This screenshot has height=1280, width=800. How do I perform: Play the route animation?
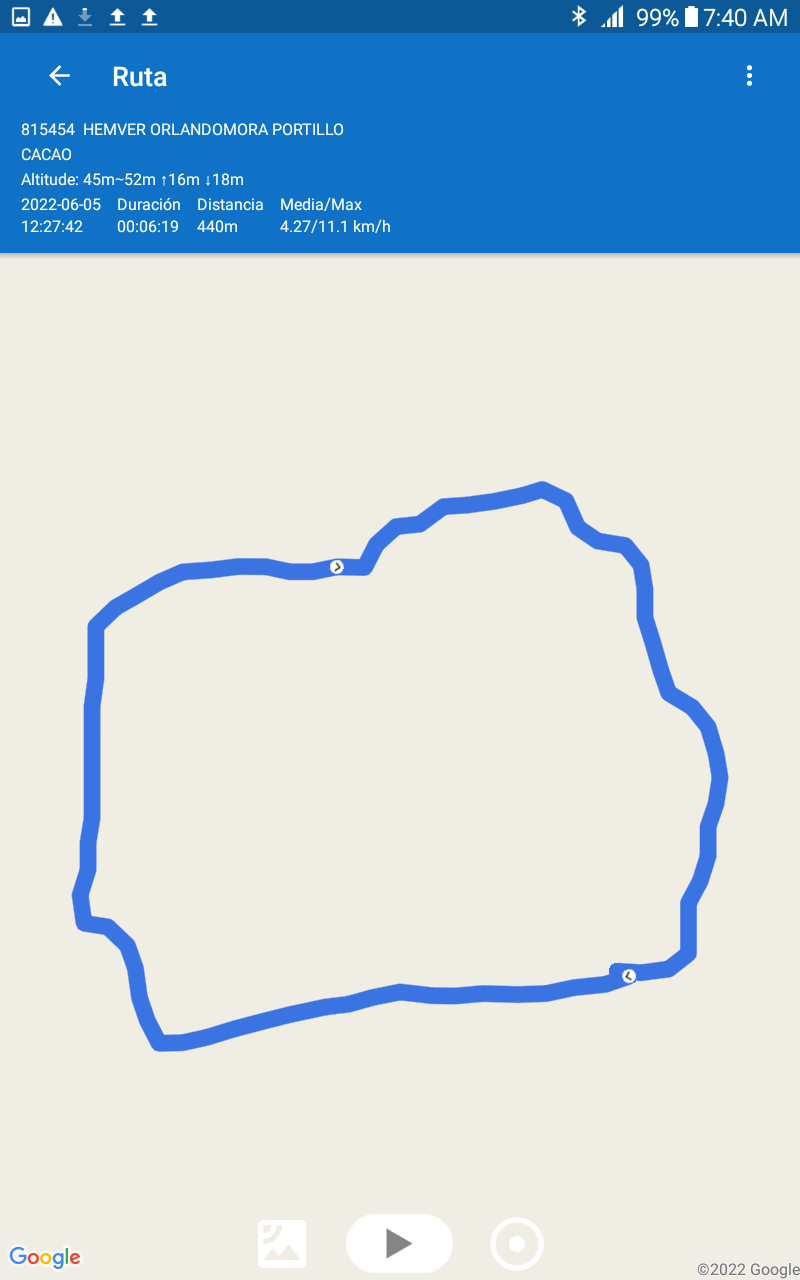[x=399, y=1243]
